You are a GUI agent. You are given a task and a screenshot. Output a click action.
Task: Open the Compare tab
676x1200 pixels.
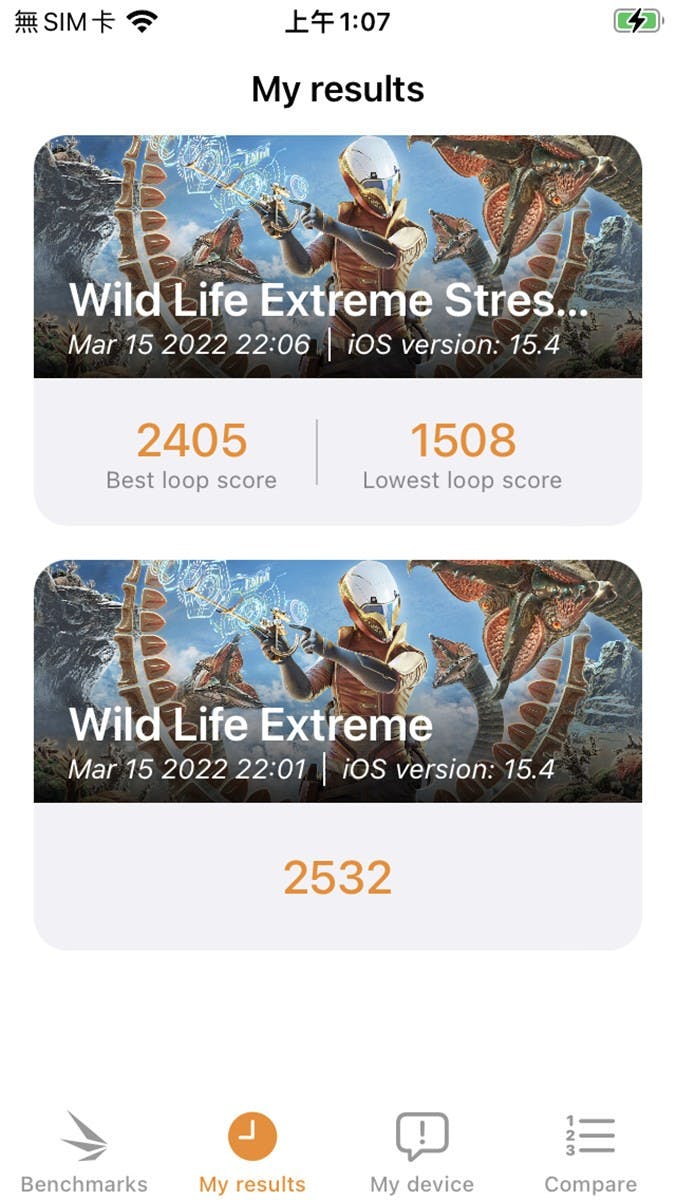pyautogui.click(x=590, y=1152)
